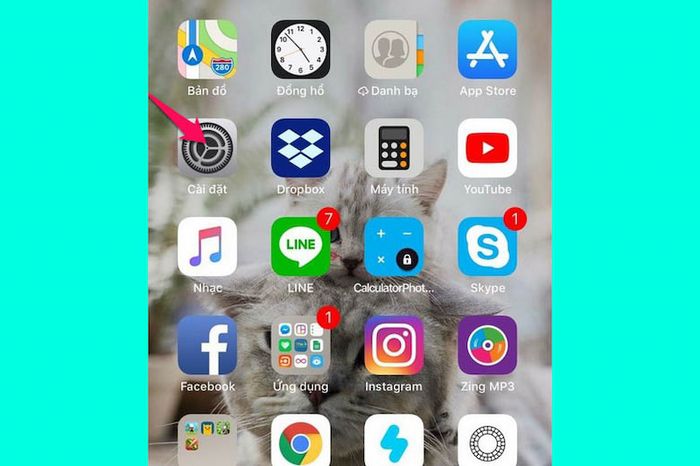This screenshot has width=700, height=466.
Task: Launch Dropbox
Action: [x=301, y=148]
